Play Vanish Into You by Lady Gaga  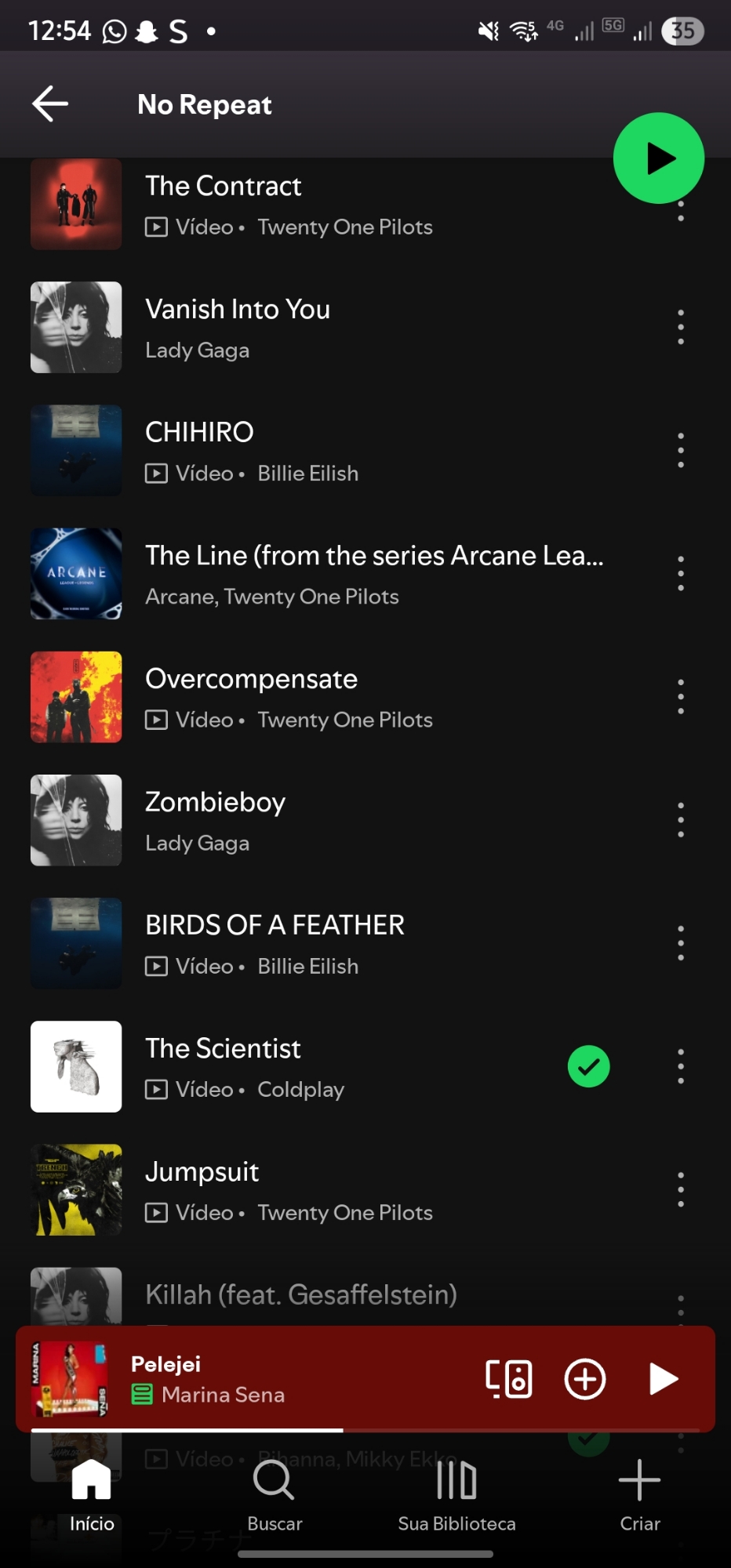click(x=314, y=328)
